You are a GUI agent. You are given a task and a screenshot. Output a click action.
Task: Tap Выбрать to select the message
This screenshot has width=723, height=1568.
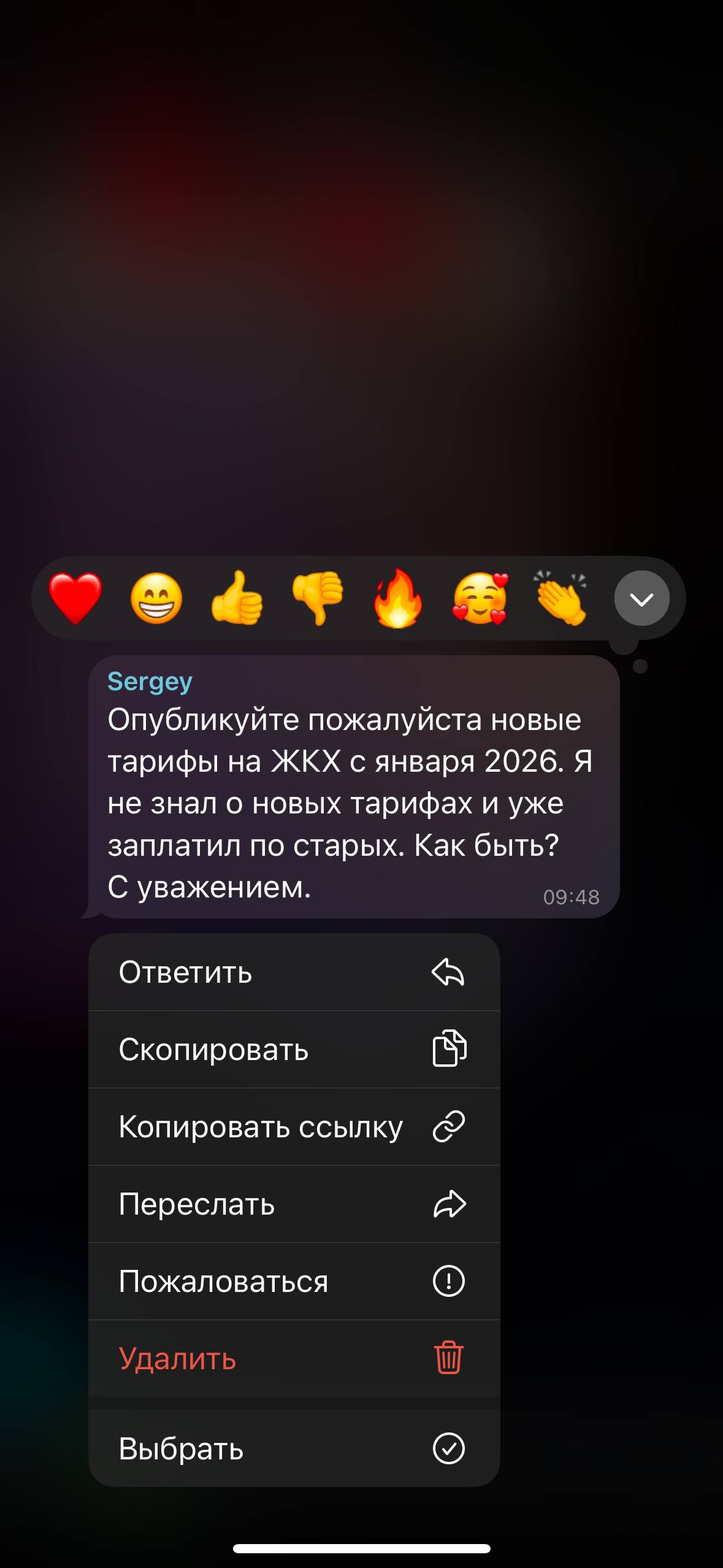pos(294,1448)
